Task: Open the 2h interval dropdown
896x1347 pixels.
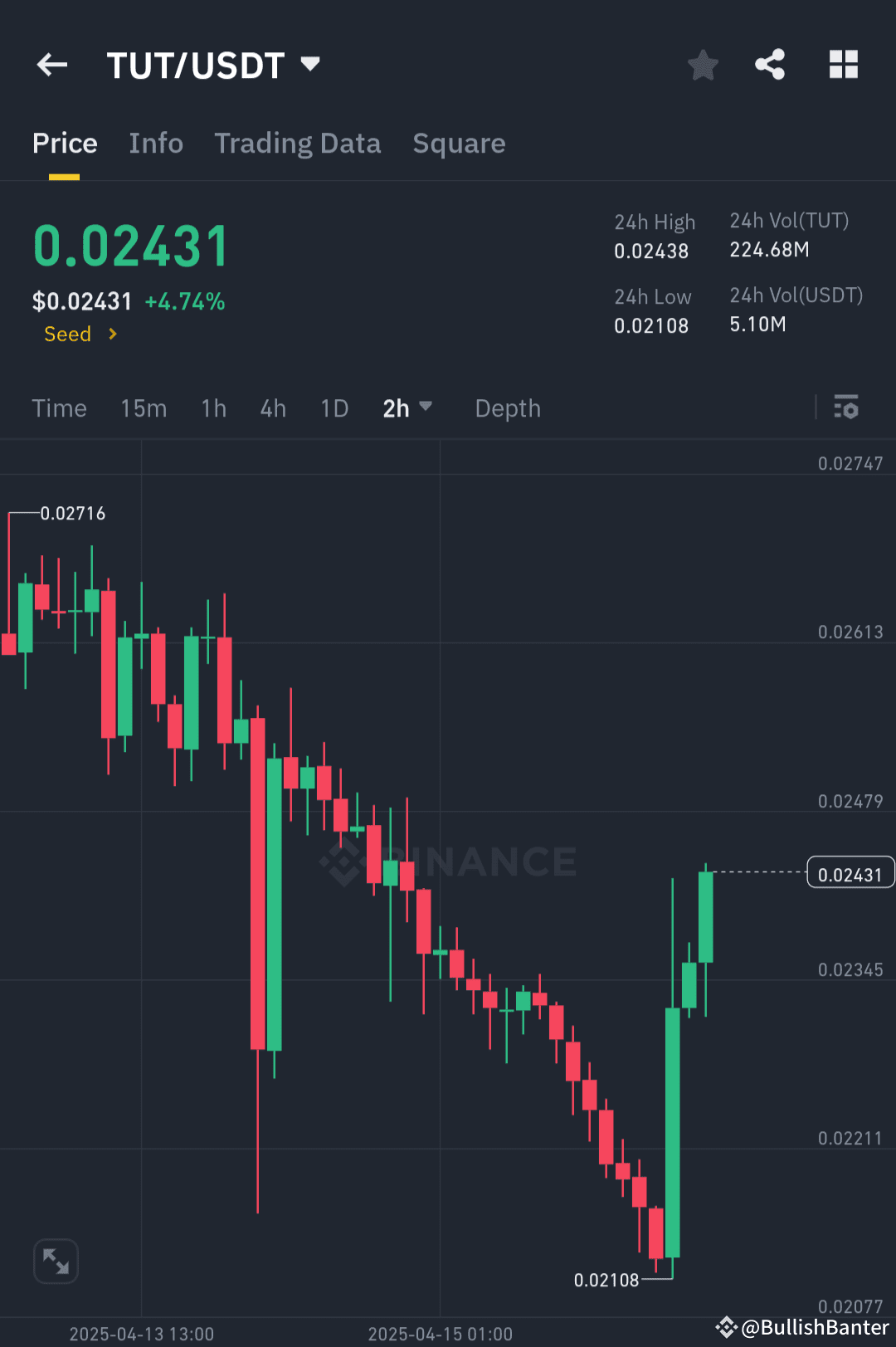Action: [407, 408]
